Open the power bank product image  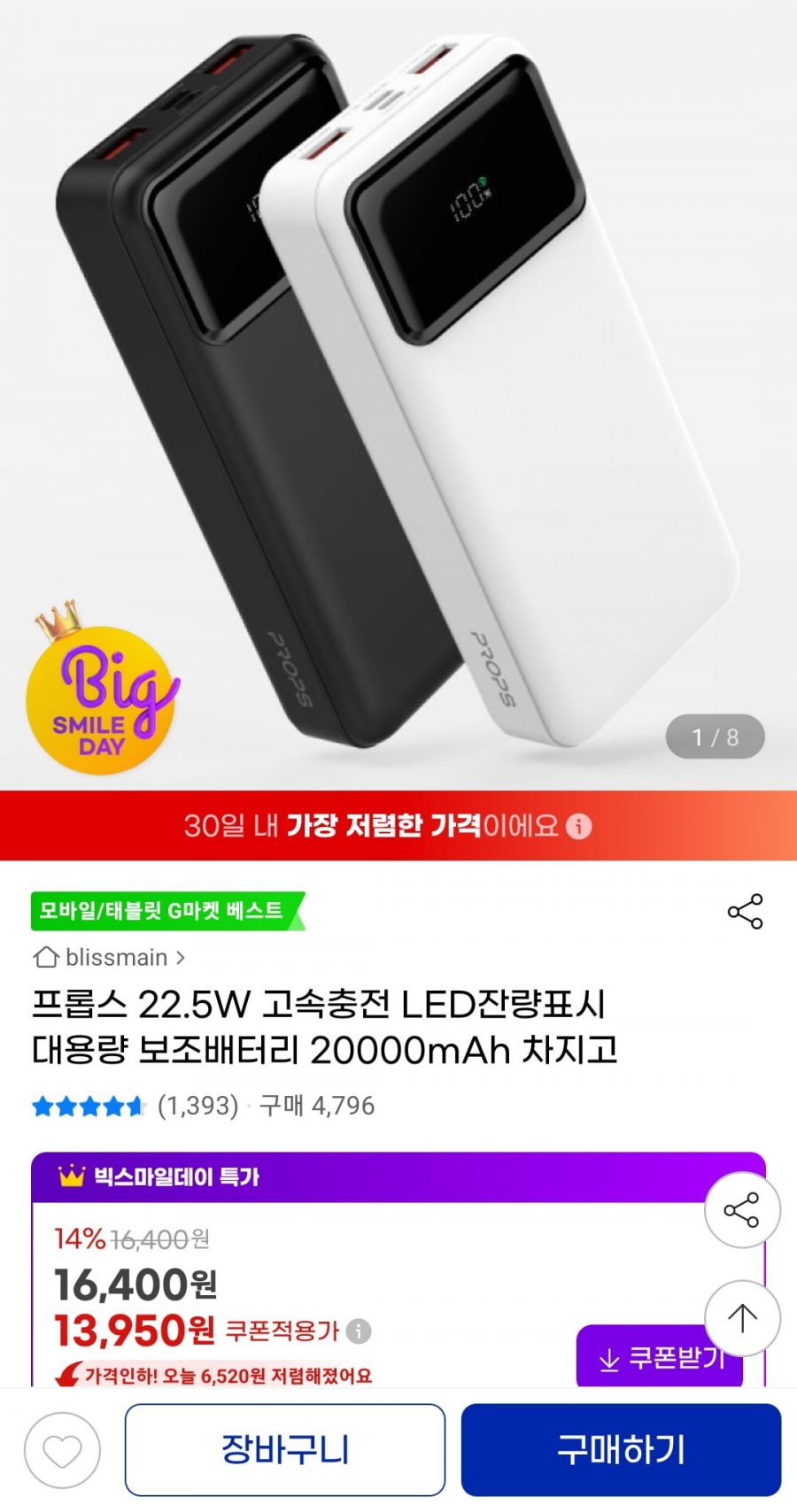point(398,390)
